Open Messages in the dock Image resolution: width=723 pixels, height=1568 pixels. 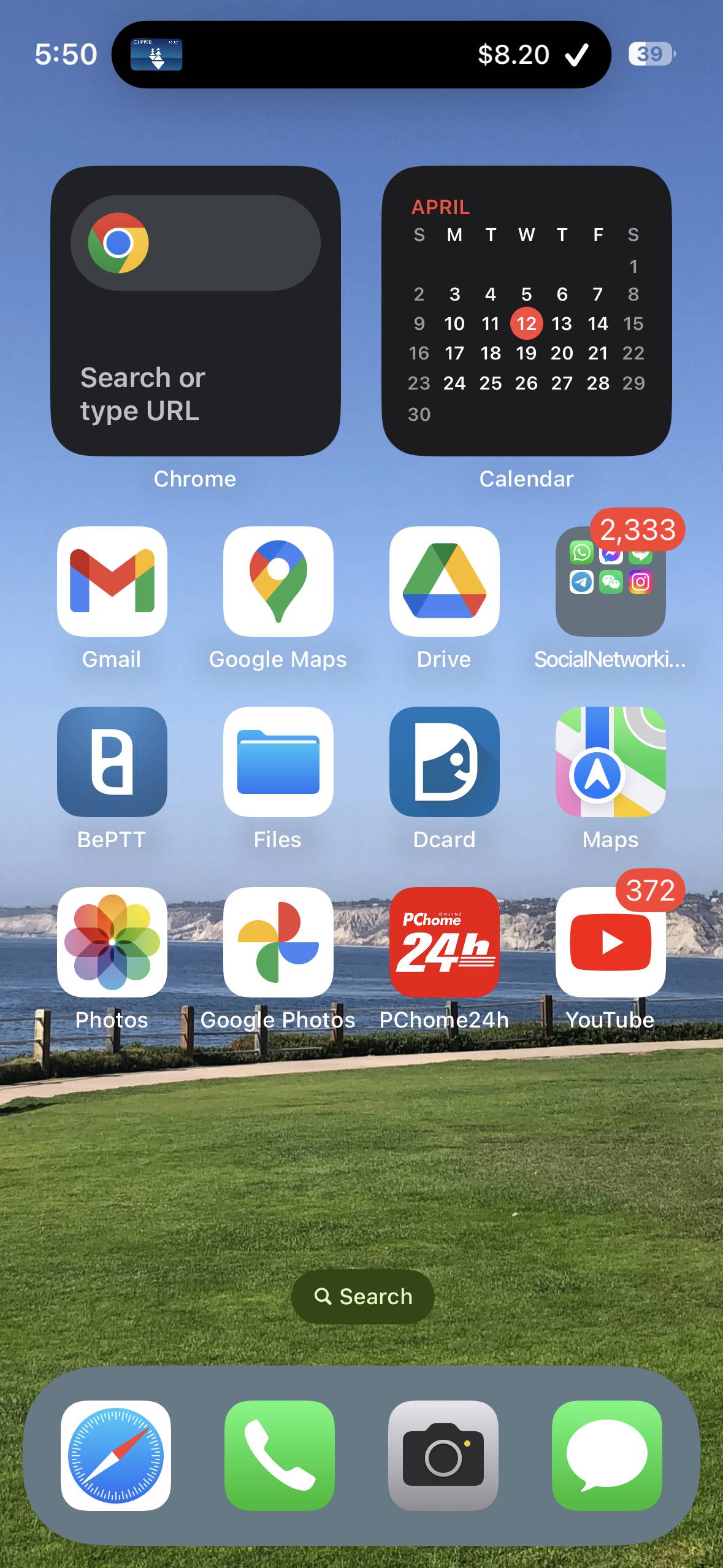pos(607,1455)
